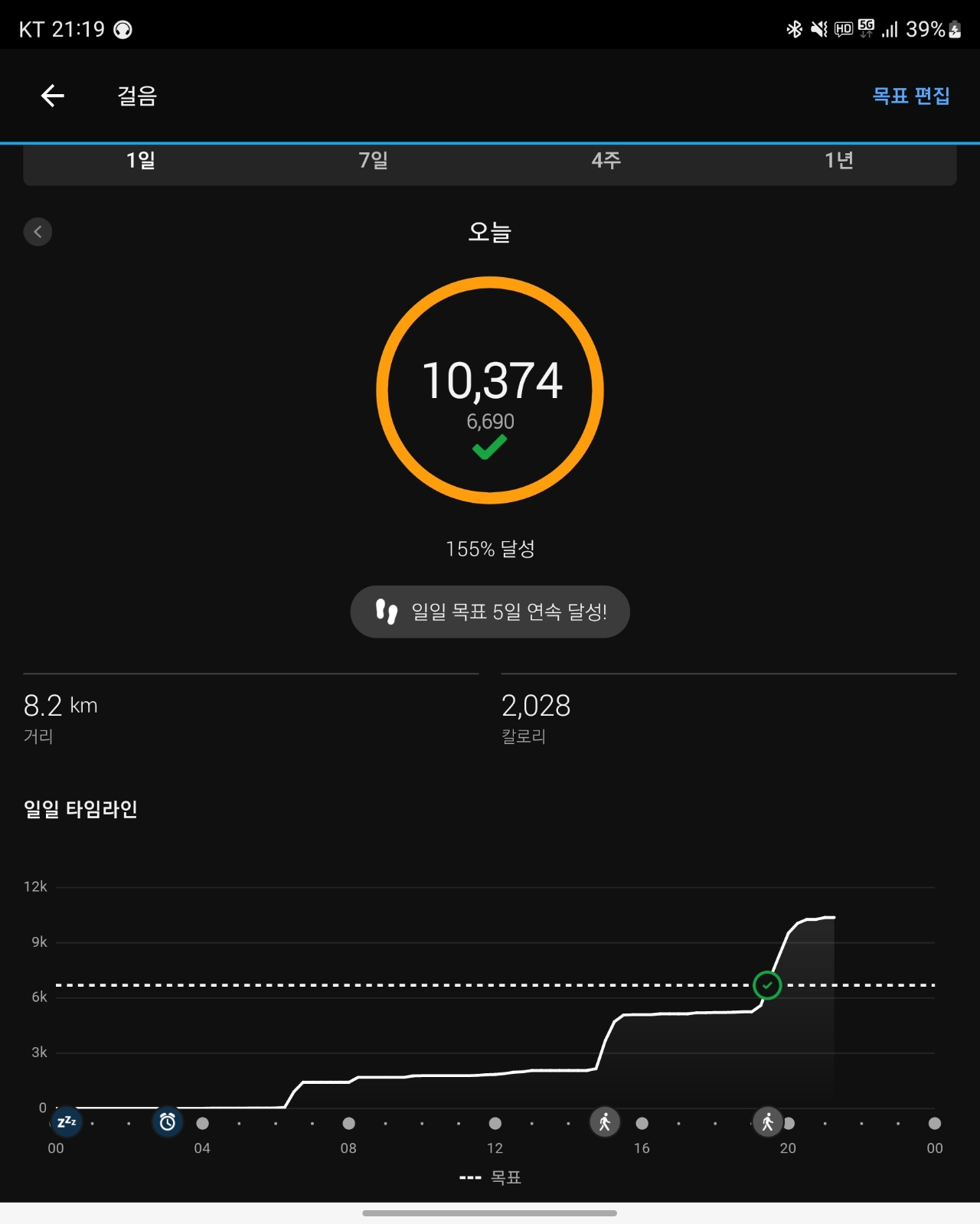Viewport: 980px width, 1224px height.
Task: Tap the alarm clock marker on the timeline
Action: [x=168, y=1122]
